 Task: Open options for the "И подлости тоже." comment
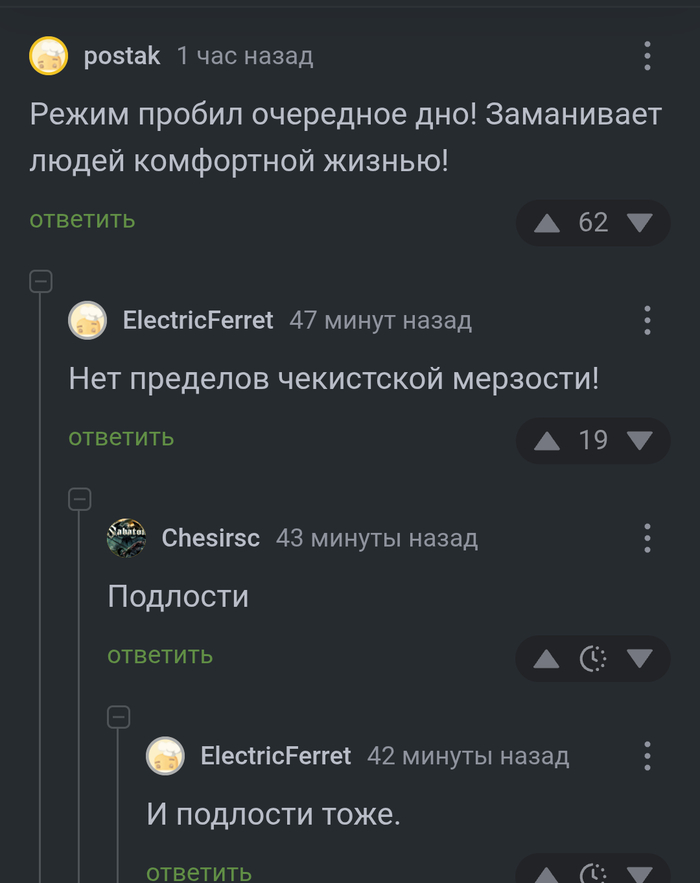tap(647, 756)
